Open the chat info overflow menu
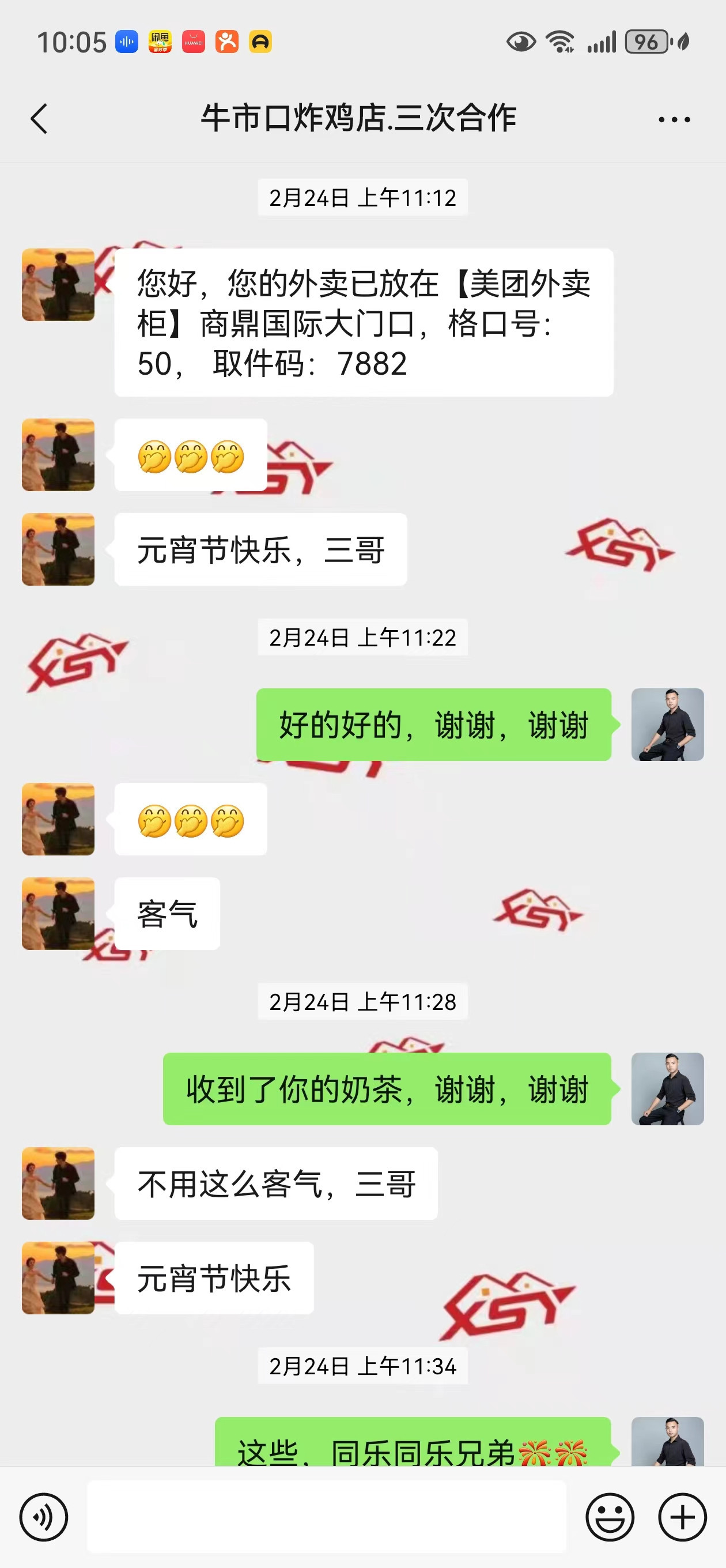 (x=674, y=119)
